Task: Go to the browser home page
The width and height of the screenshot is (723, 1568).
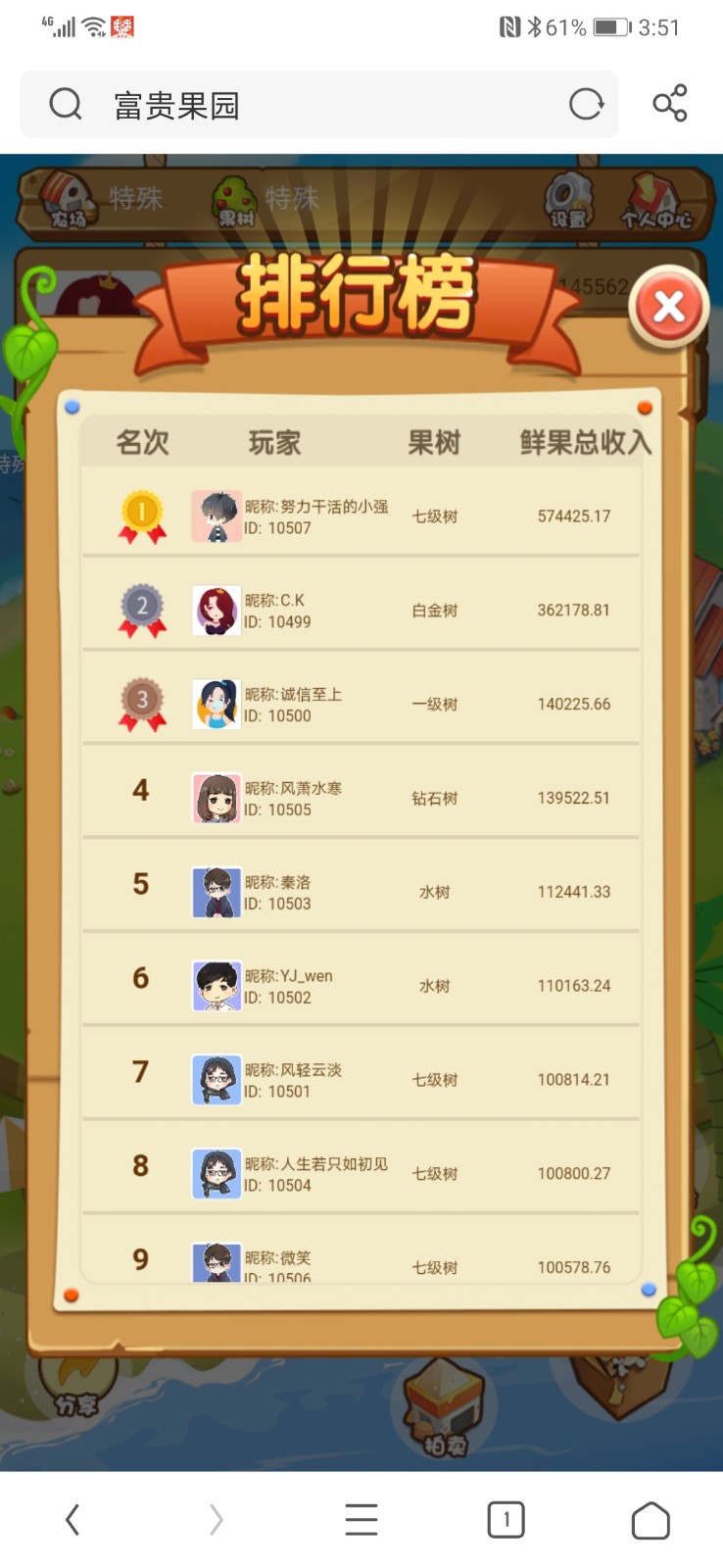Action: (x=651, y=1520)
